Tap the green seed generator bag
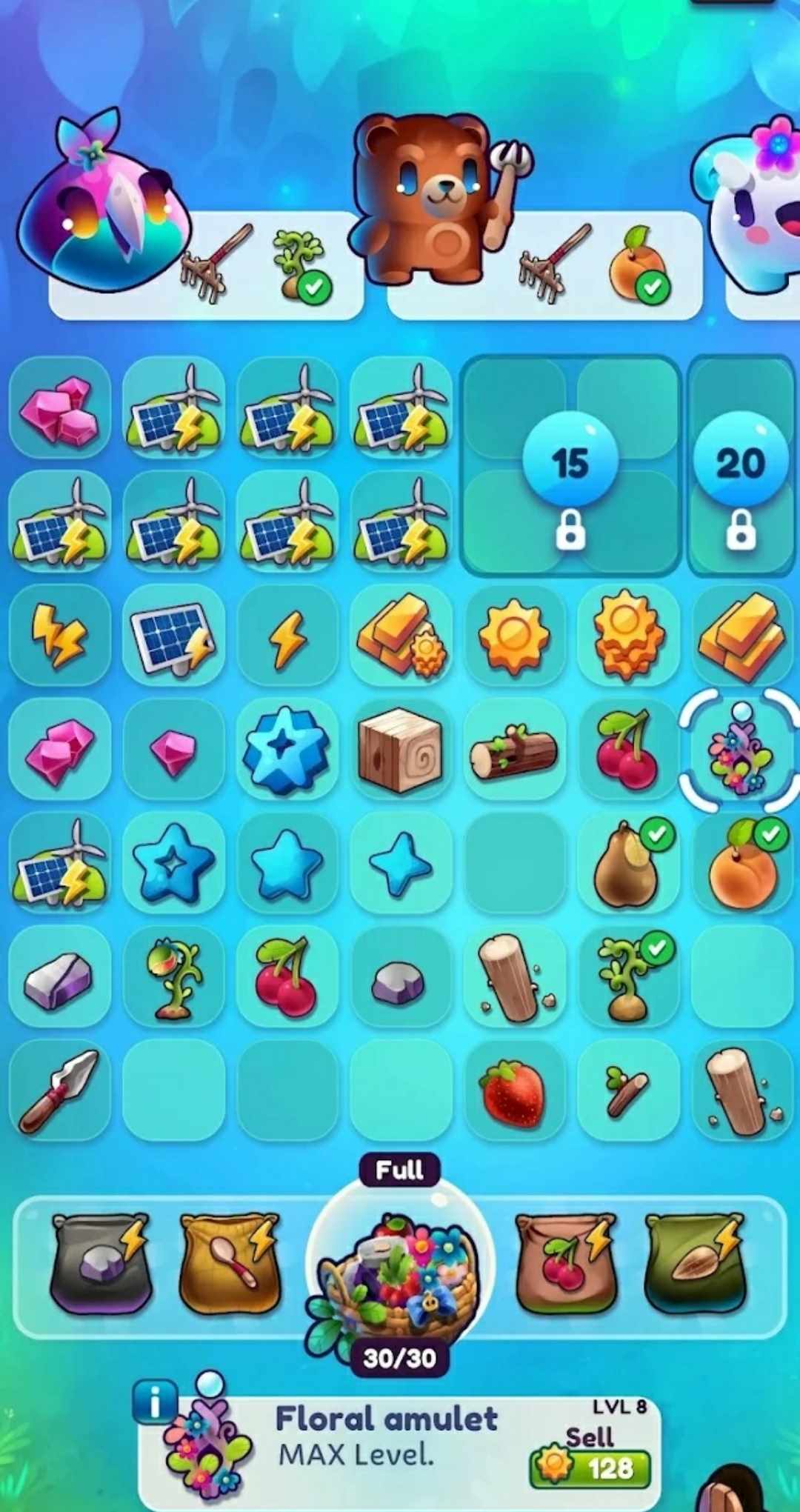The width and height of the screenshot is (800, 1512). click(x=695, y=1264)
